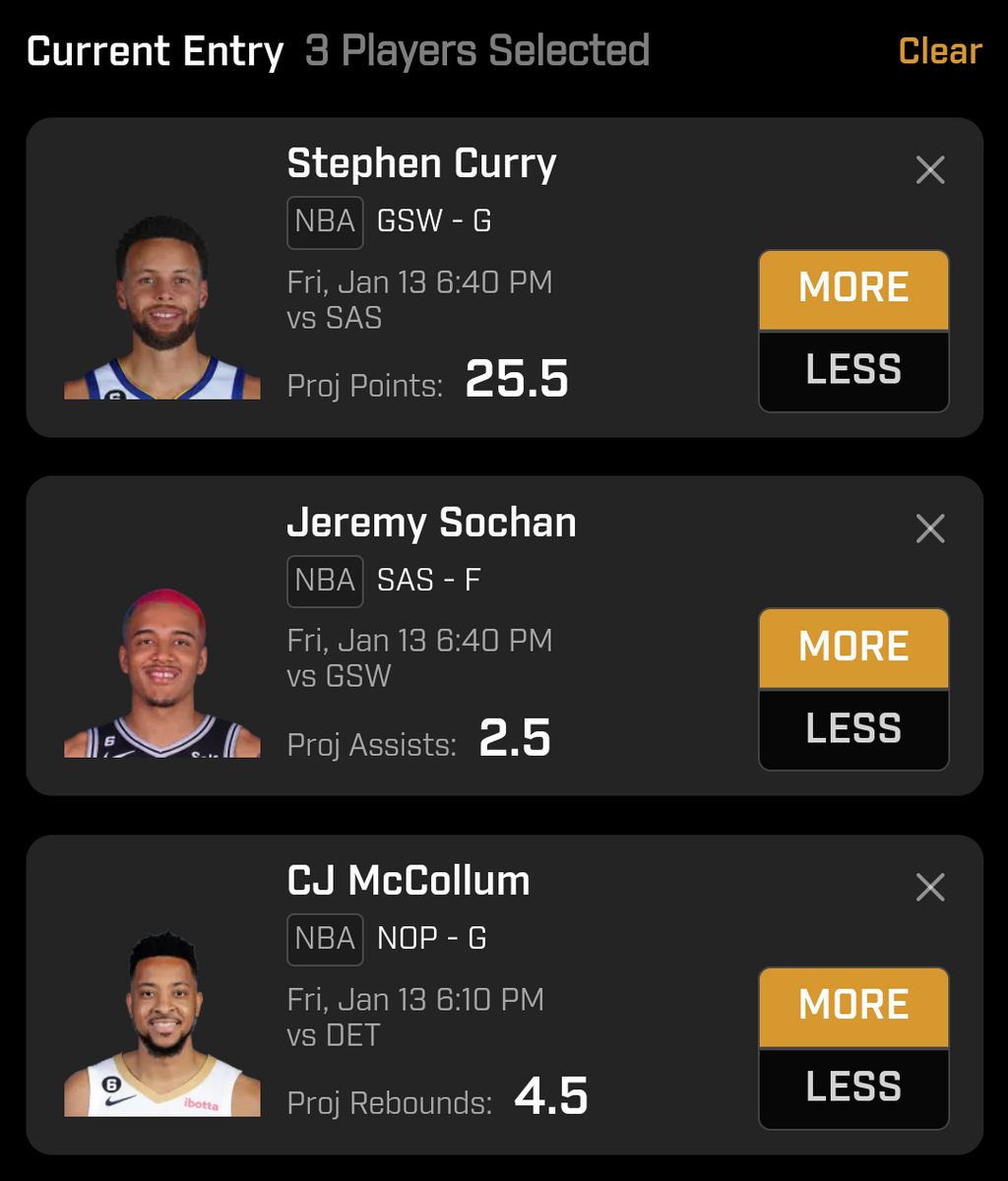Screen dimensions: 1008x1181
Task: Pick LESS for CJ McCollum's rebounds
Action: tap(853, 1088)
